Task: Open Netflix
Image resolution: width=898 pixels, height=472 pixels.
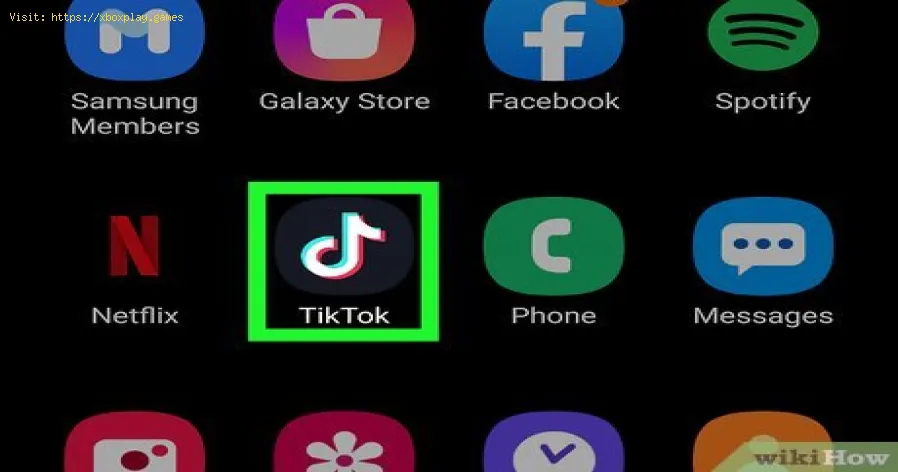Action: click(135, 245)
